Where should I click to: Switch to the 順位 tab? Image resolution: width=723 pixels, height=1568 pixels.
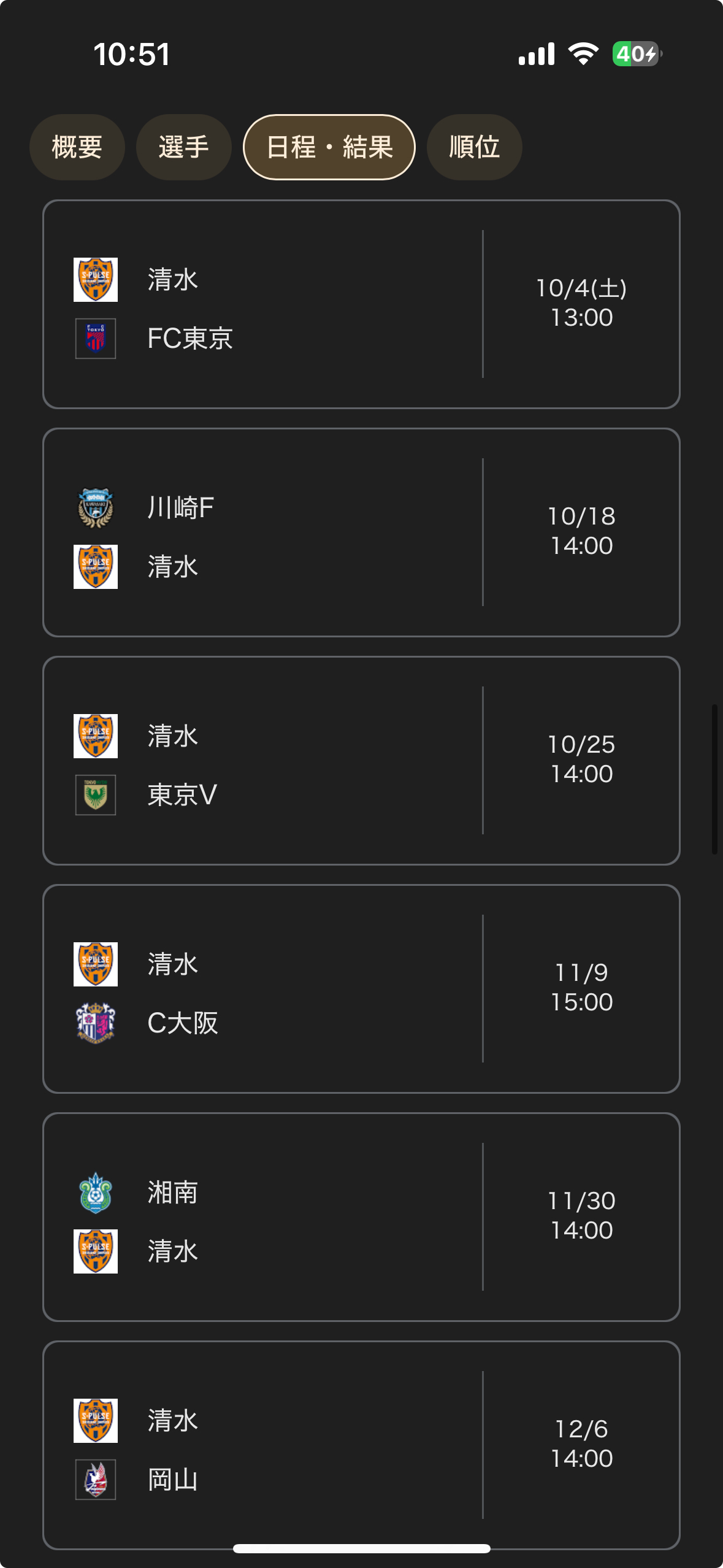[x=474, y=147]
